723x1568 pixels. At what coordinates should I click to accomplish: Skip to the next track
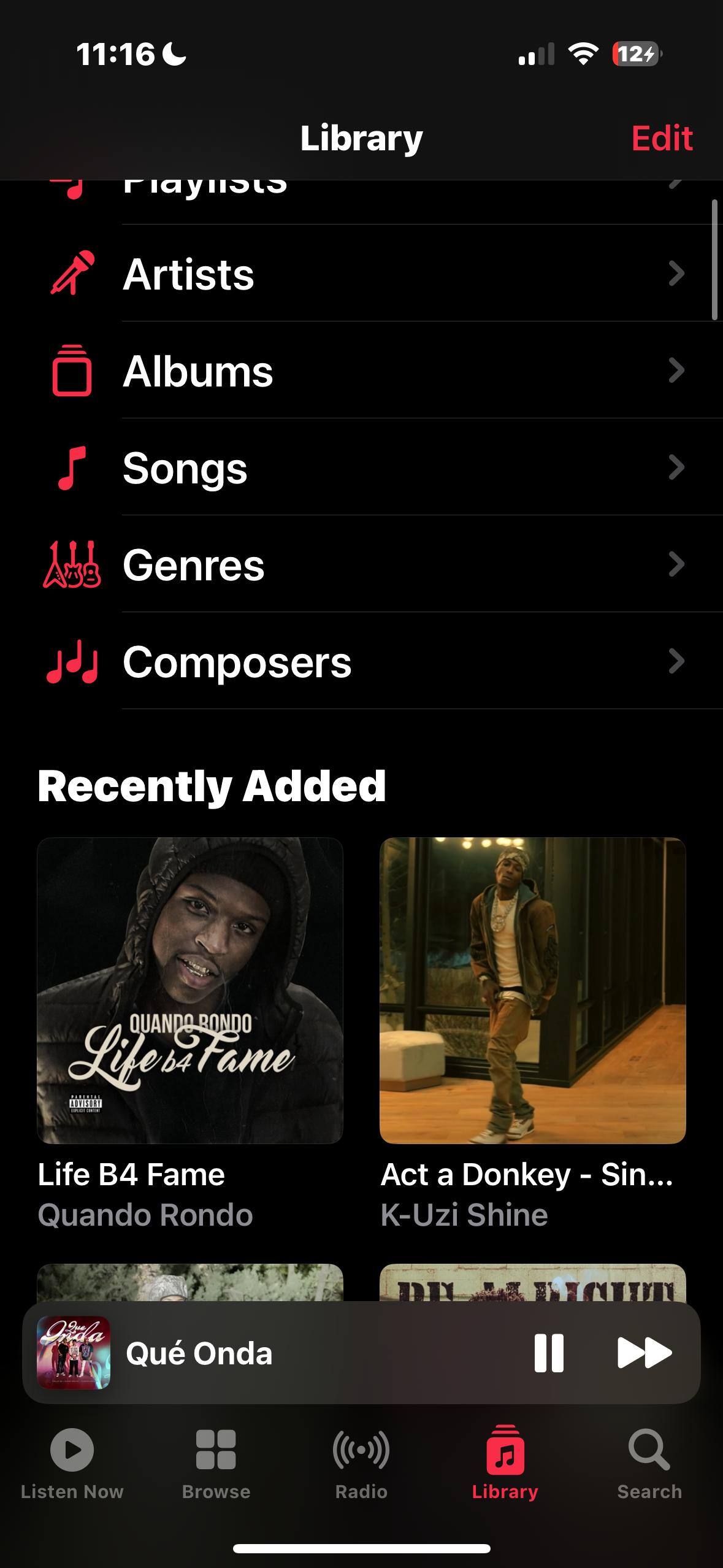pyautogui.click(x=644, y=1353)
